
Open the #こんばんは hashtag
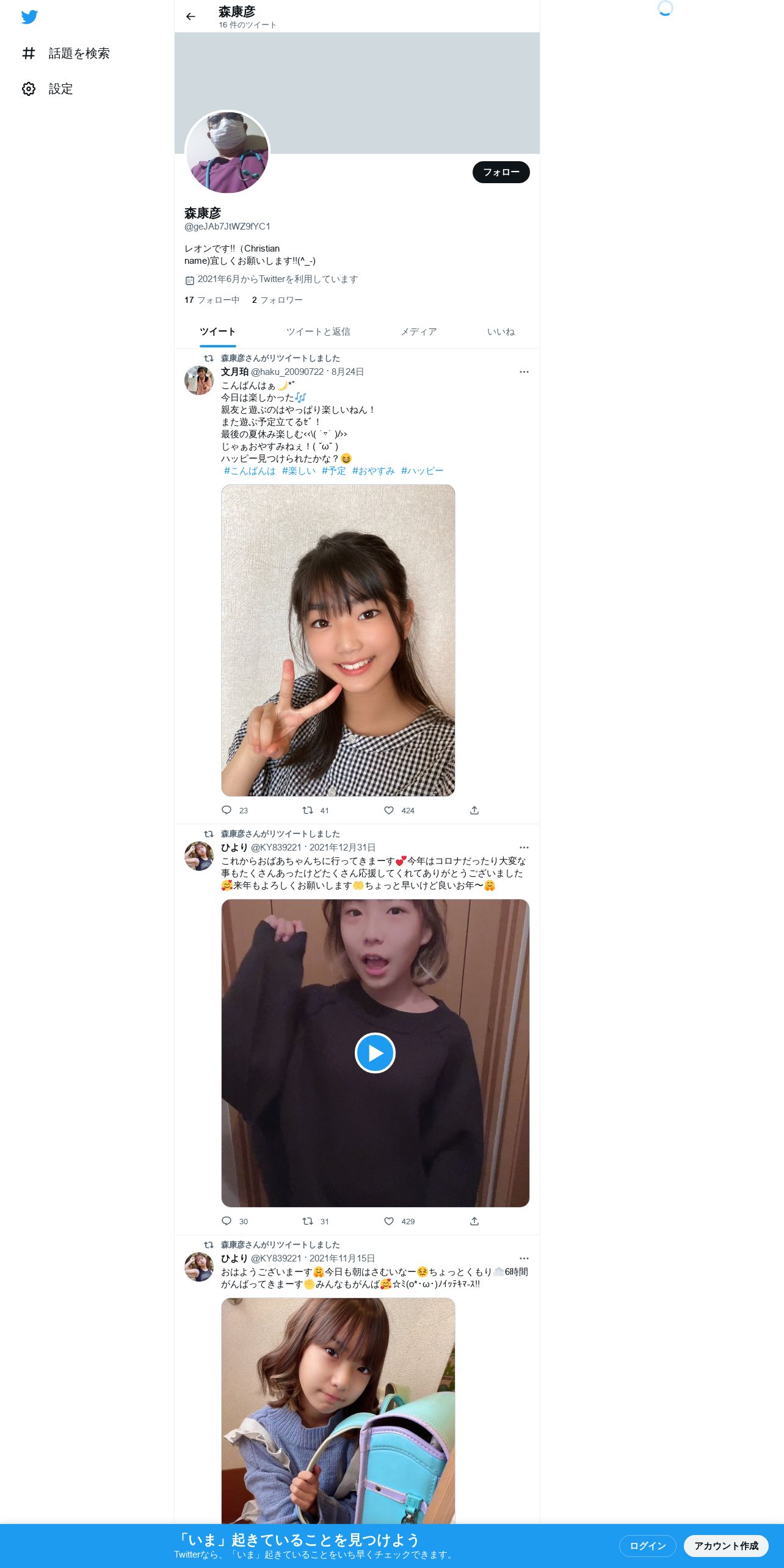(x=250, y=471)
